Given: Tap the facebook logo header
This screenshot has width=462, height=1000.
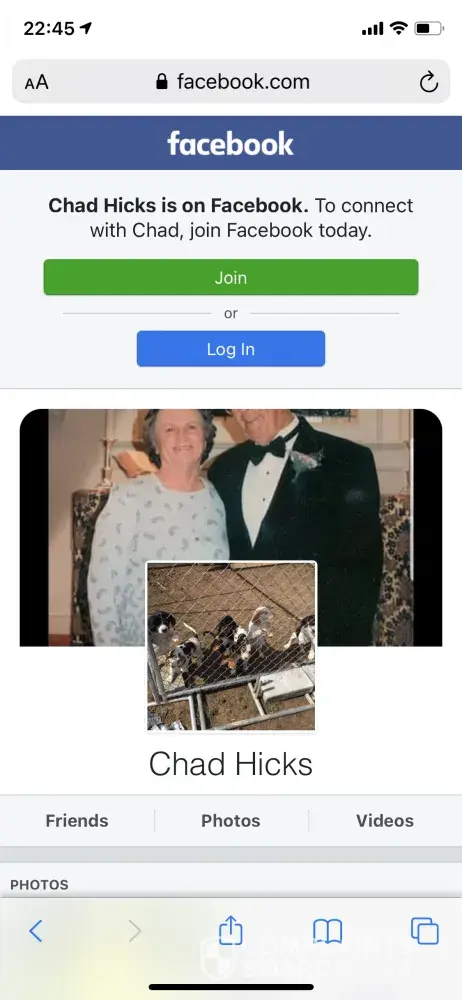Looking at the screenshot, I should tap(230, 143).
